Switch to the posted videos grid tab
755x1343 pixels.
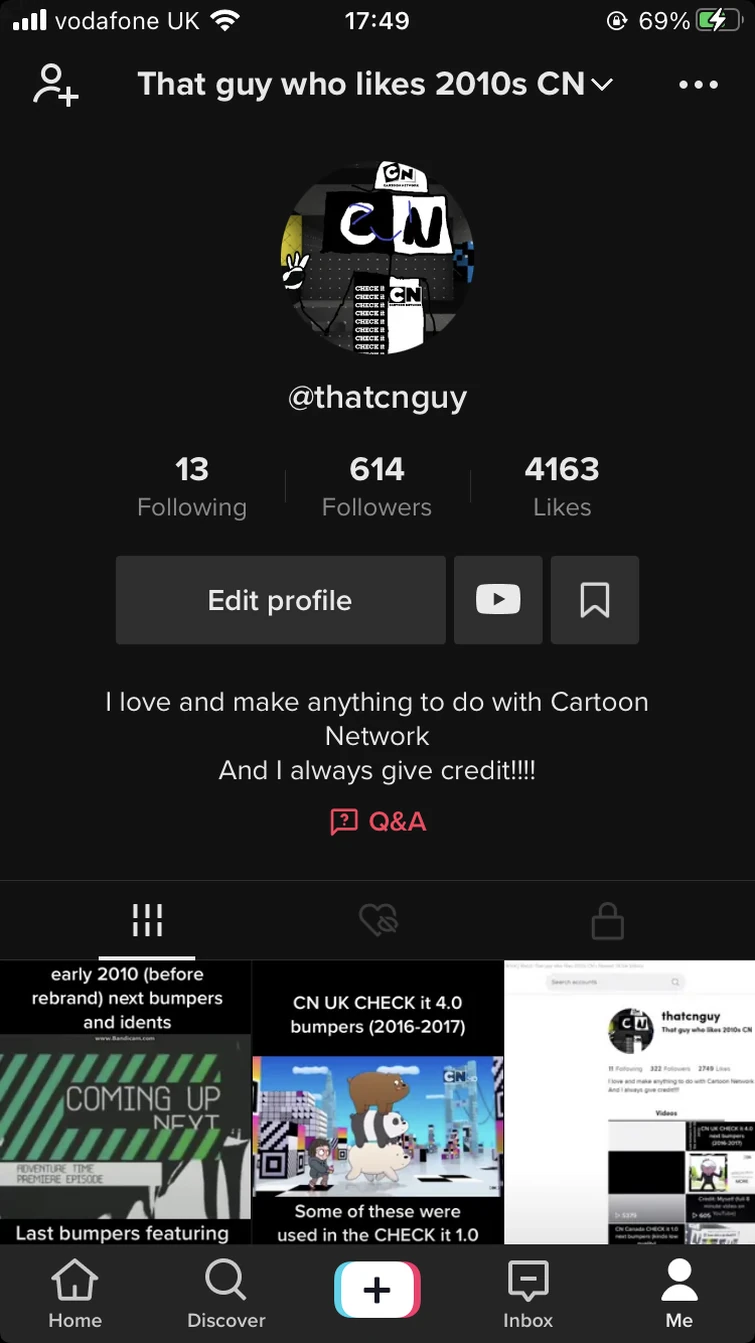pyautogui.click(x=147, y=920)
